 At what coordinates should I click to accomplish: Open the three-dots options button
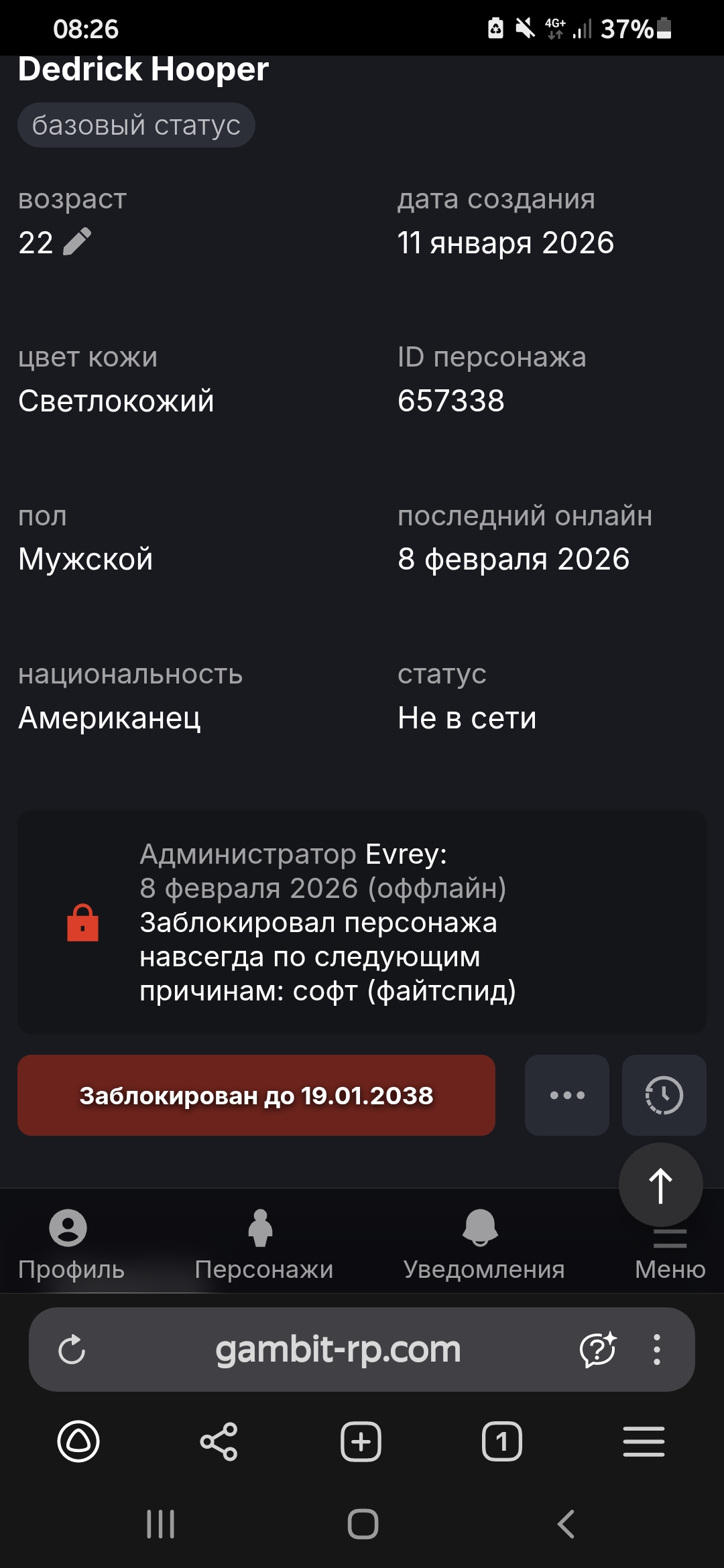click(566, 1095)
